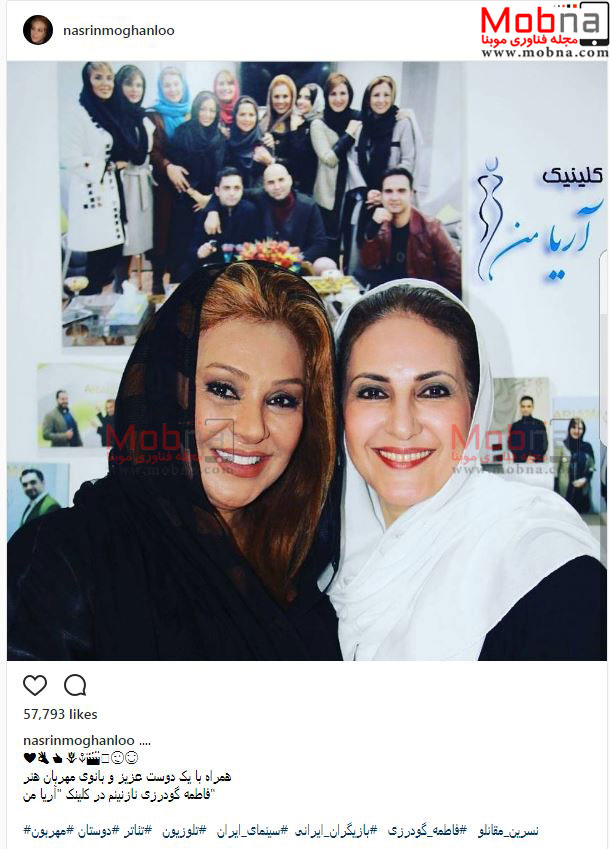Like the post with heart icon
This screenshot has width=610, height=849.
pos(35,685)
